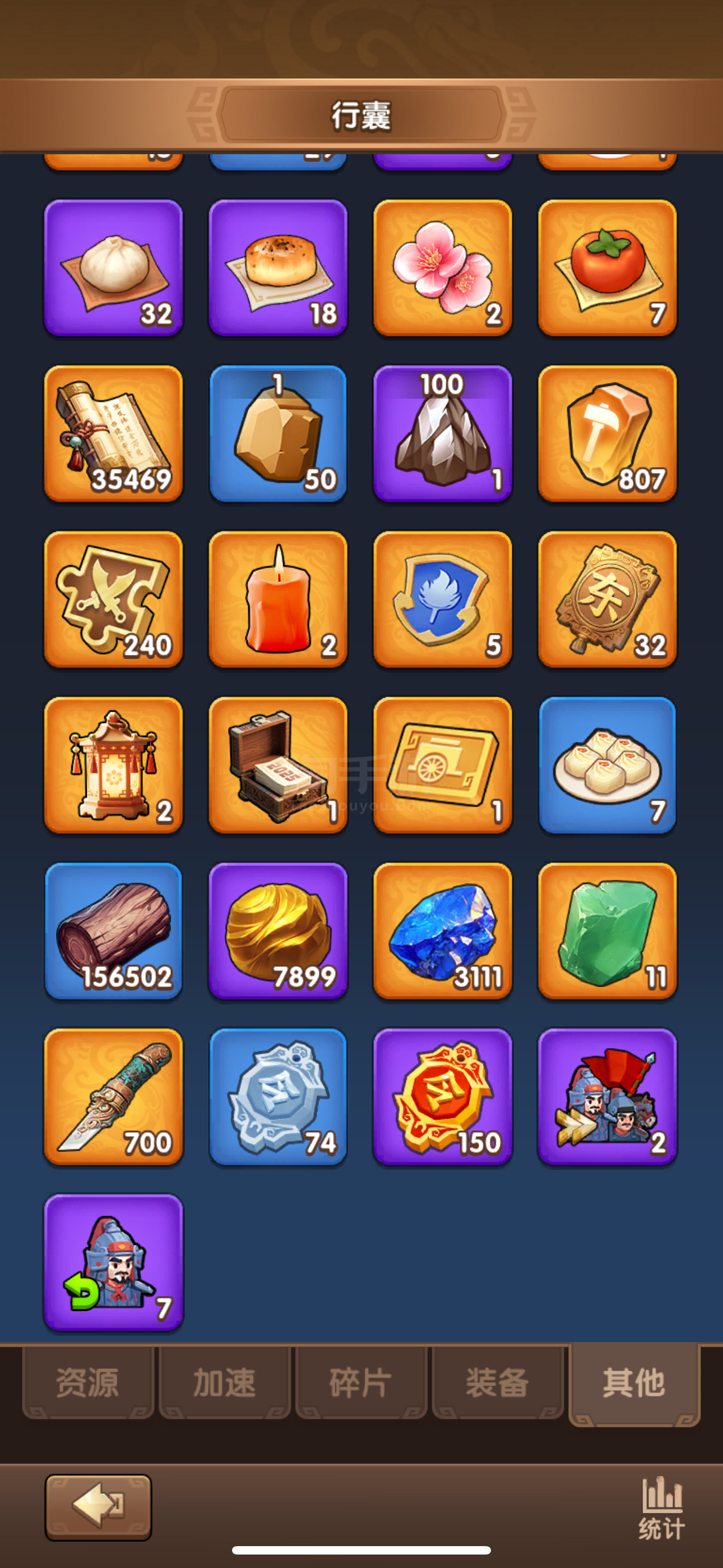This screenshot has height=1568, width=723.
Task: Switch to the 资源 tab
Action: pos(87,1383)
